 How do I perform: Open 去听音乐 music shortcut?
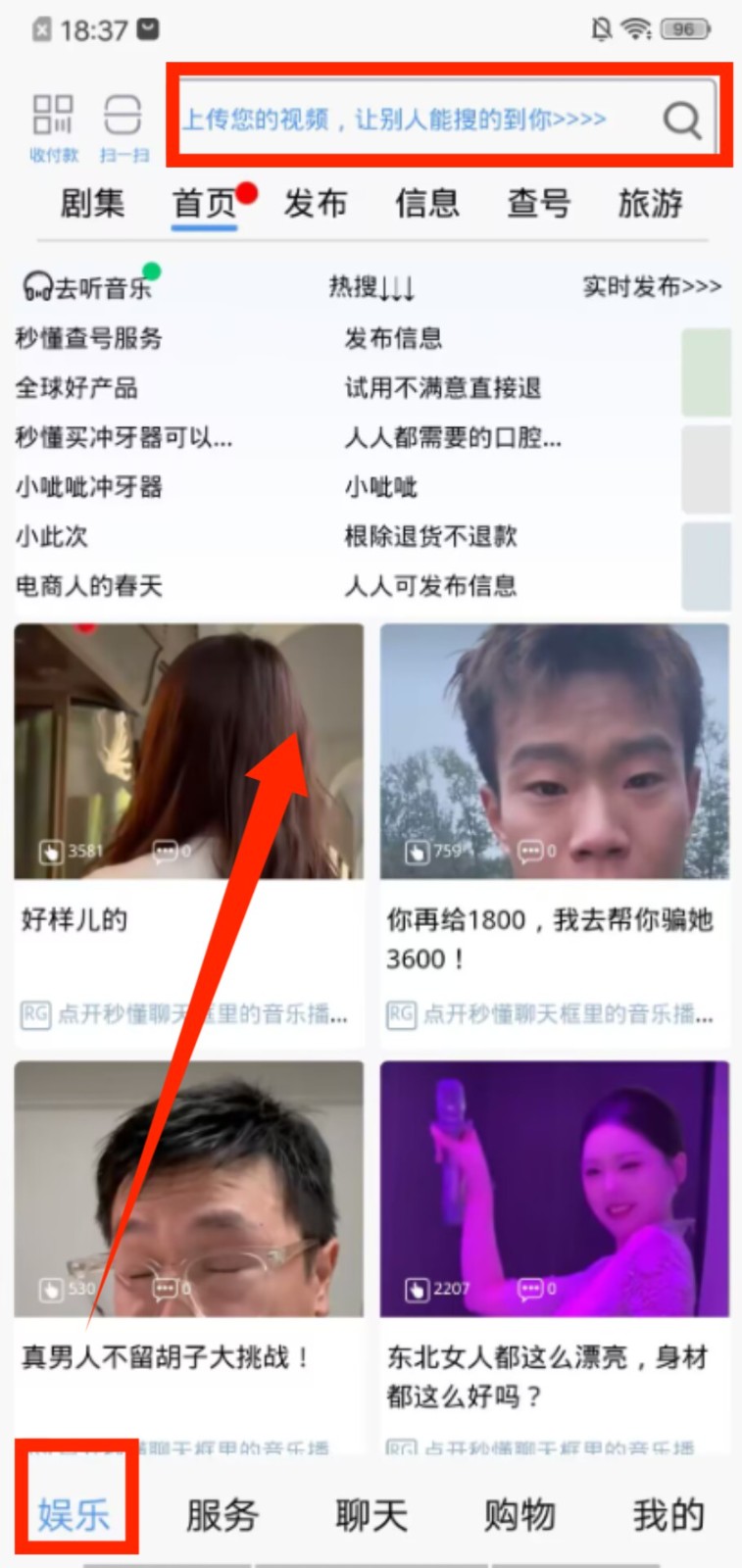(88, 287)
